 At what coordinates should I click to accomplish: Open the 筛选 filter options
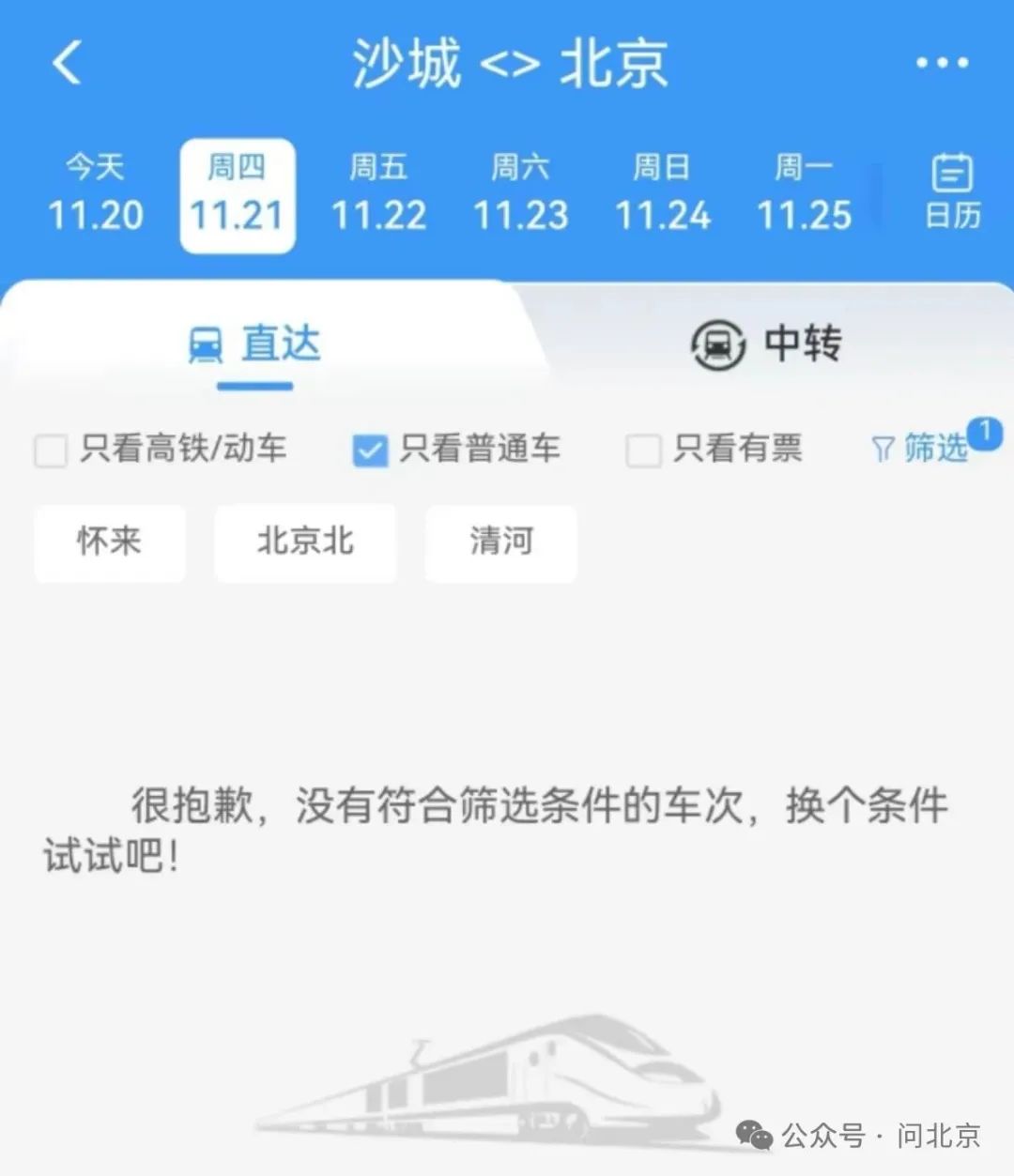922,449
